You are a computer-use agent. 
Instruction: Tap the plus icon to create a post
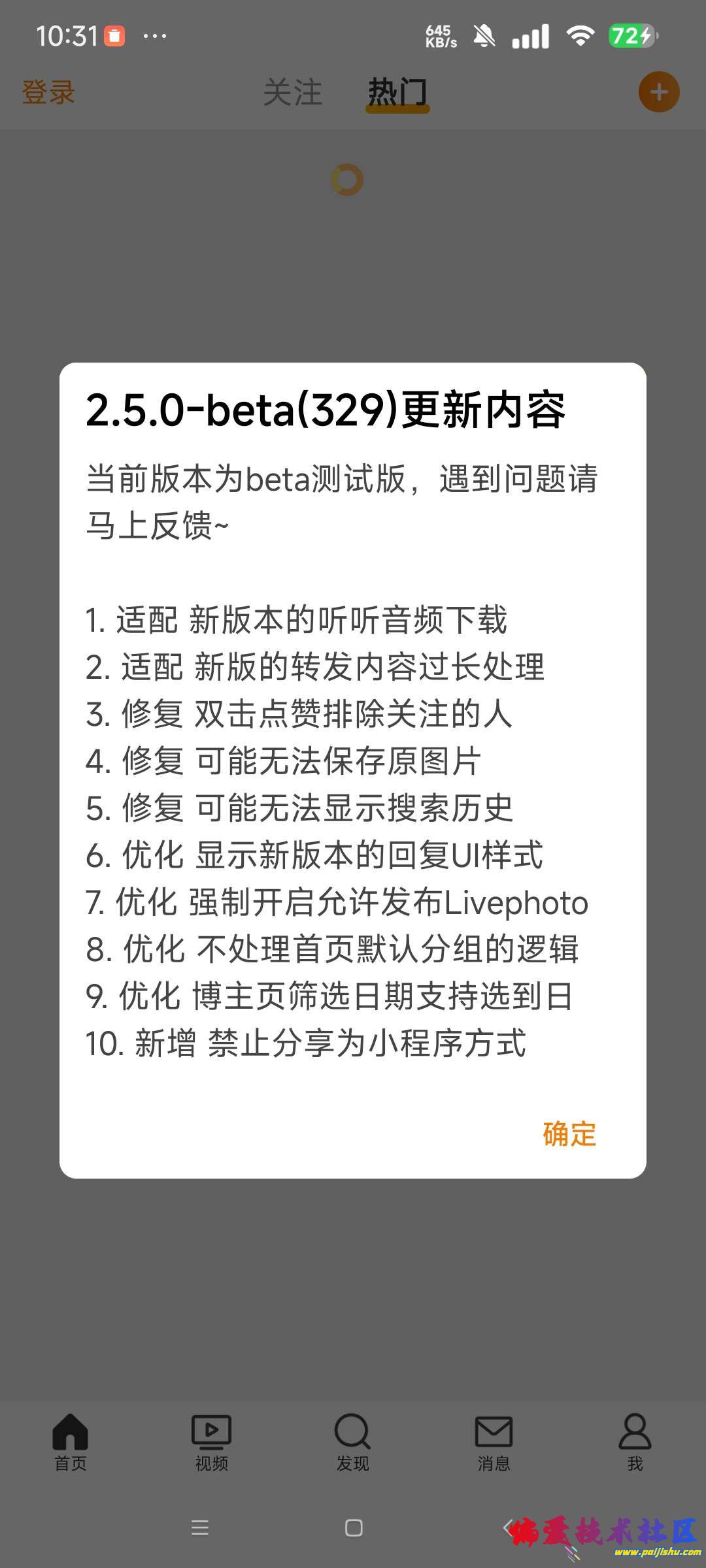click(x=658, y=92)
